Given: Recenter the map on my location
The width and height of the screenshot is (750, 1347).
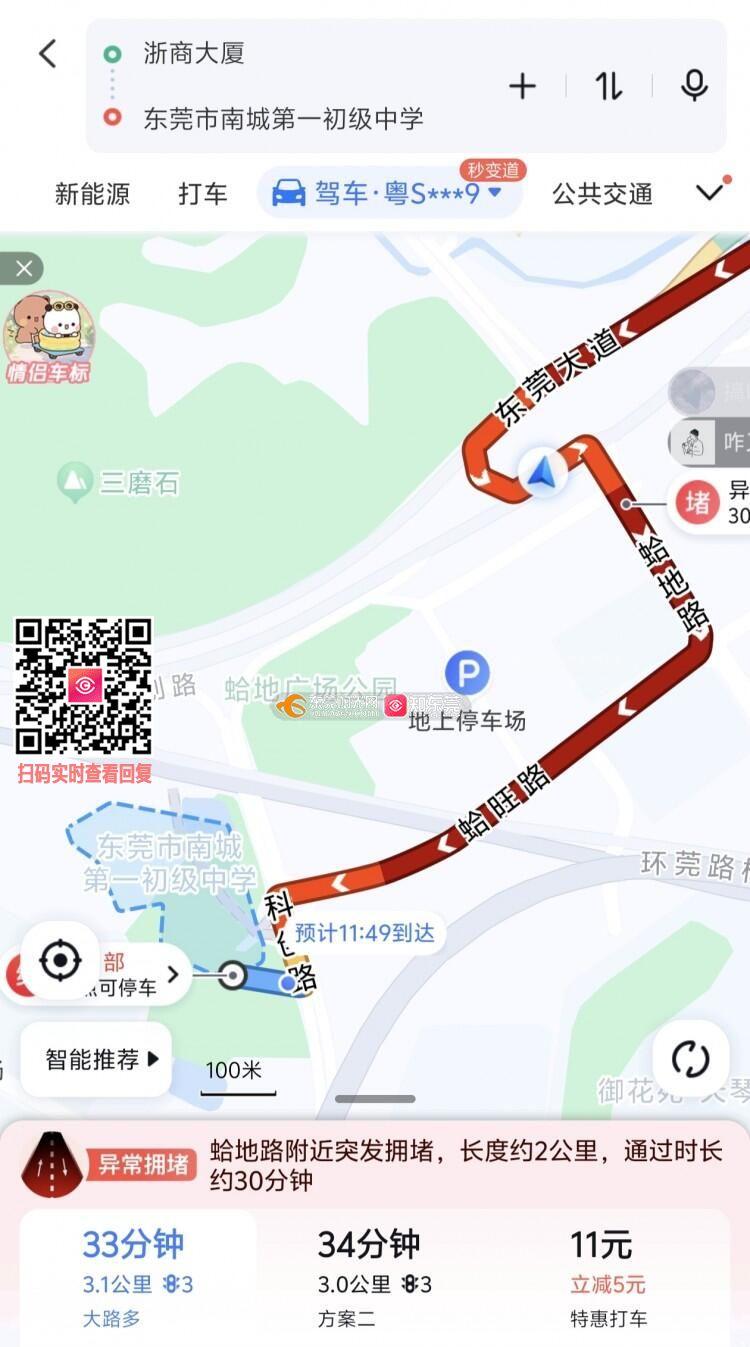Looking at the screenshot, I should 60,961.
